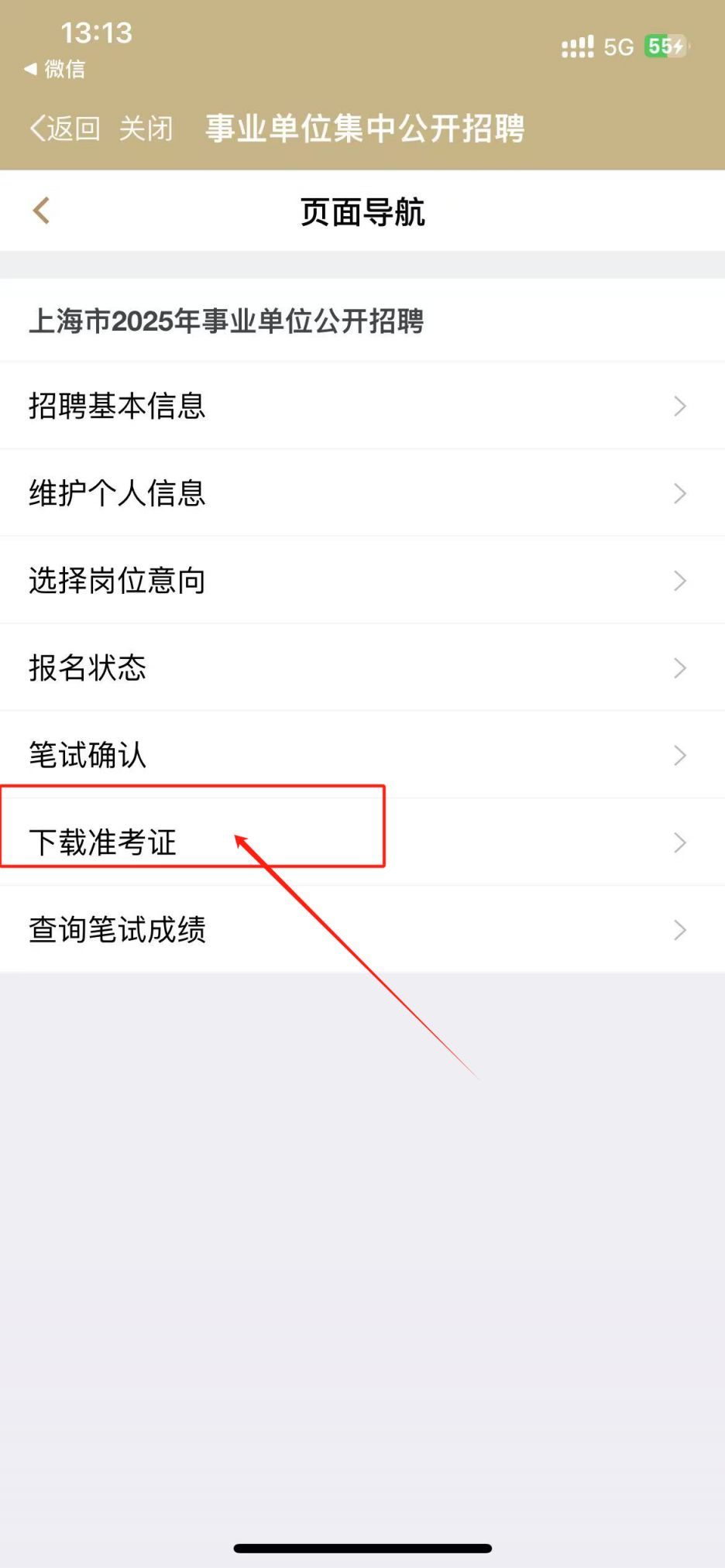
Task: Open 查询笔试成绩
Action: coord(362,929)
